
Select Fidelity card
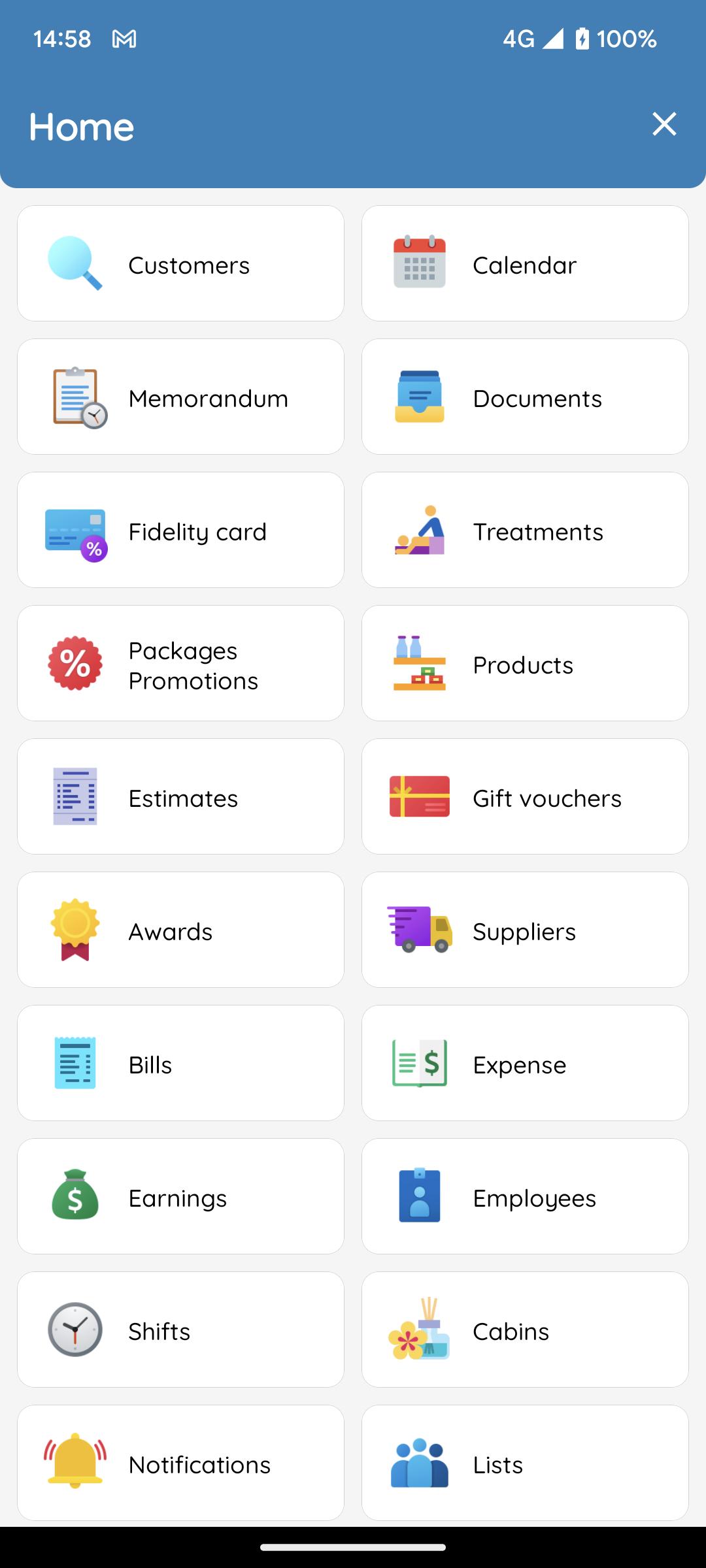(x=180, y=530)
